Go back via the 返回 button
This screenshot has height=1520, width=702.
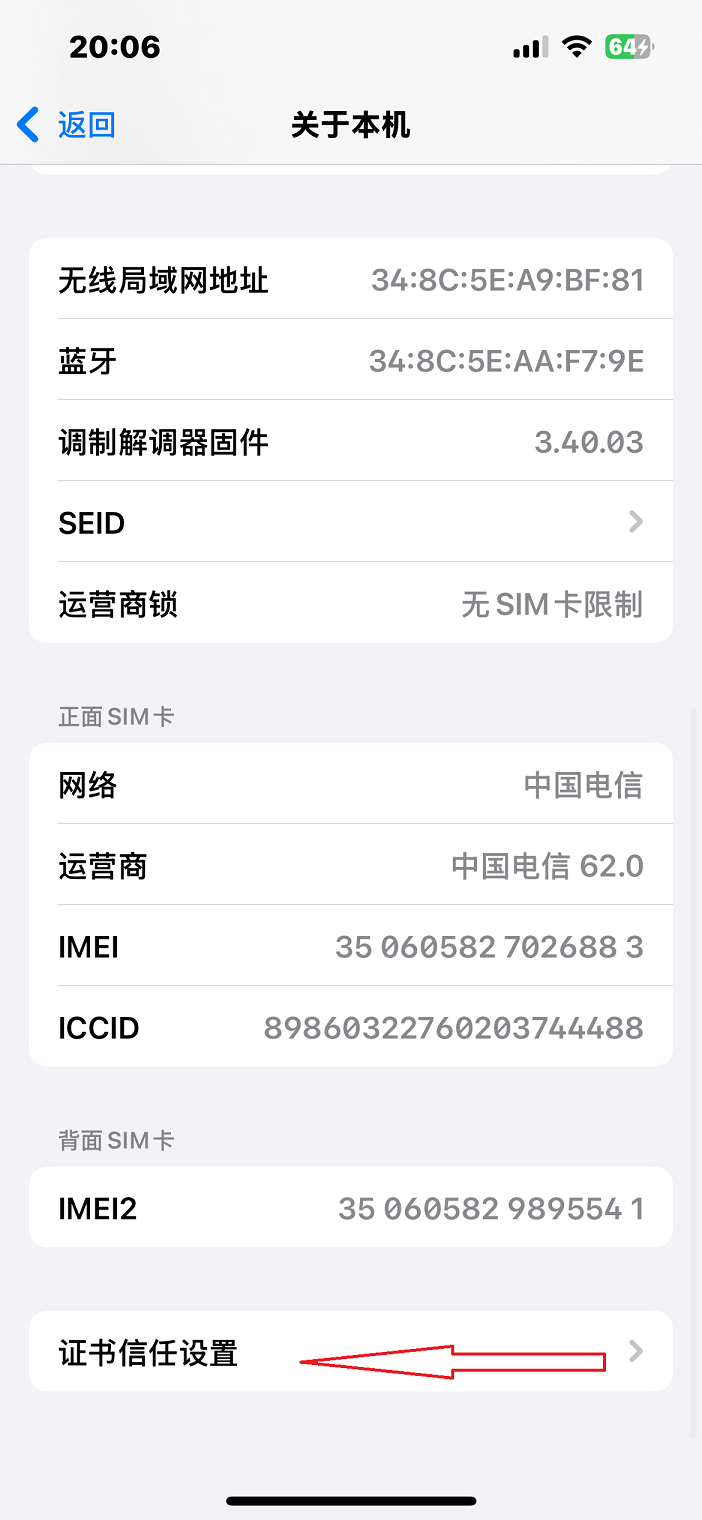point(67,125)
